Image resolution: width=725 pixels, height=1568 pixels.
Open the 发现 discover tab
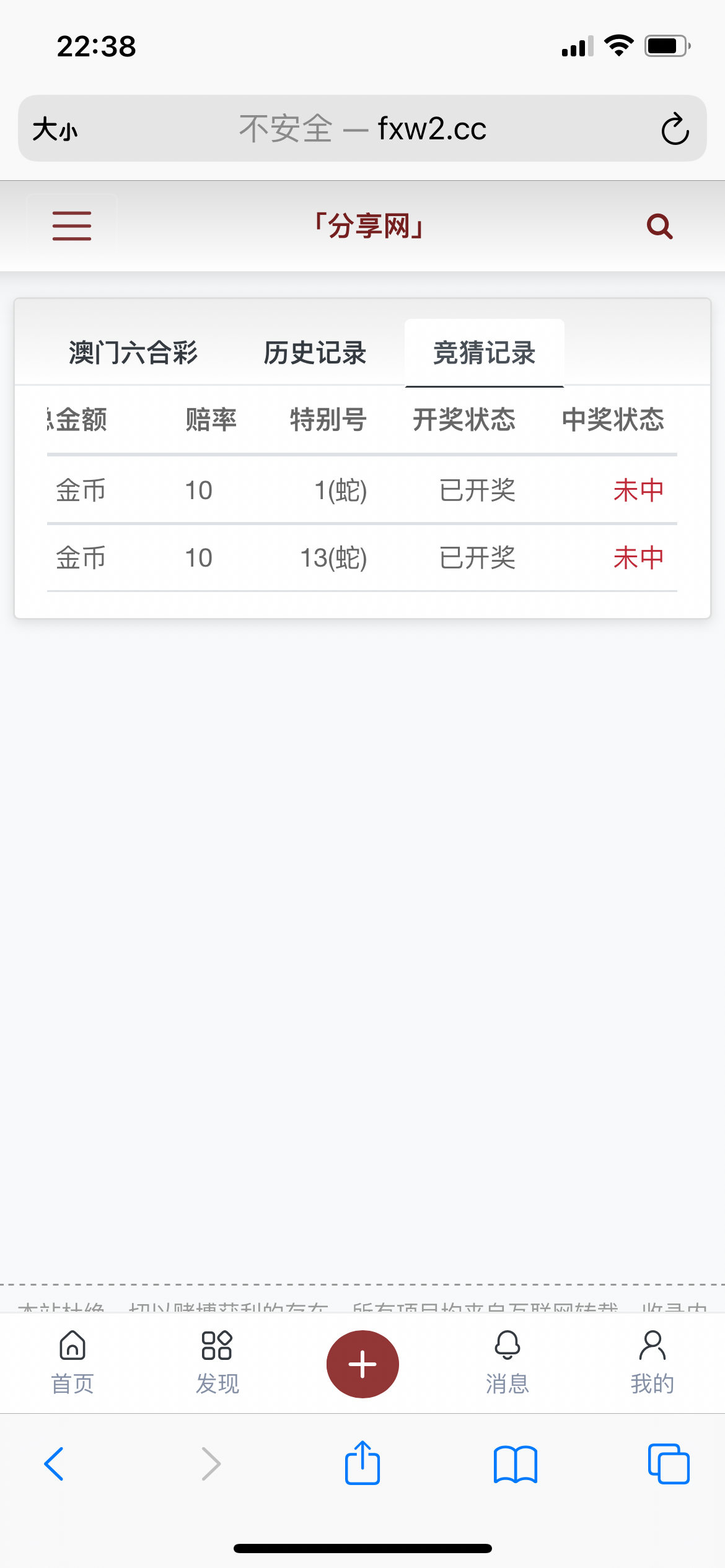[217, 1362]
